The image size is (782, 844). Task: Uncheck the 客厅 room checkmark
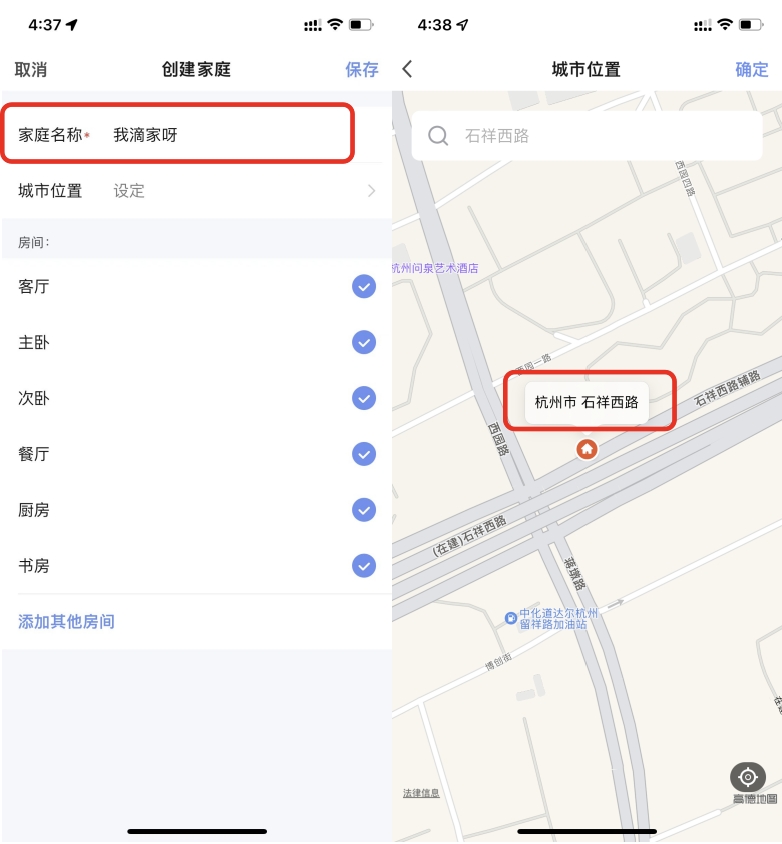coord(363,286)
